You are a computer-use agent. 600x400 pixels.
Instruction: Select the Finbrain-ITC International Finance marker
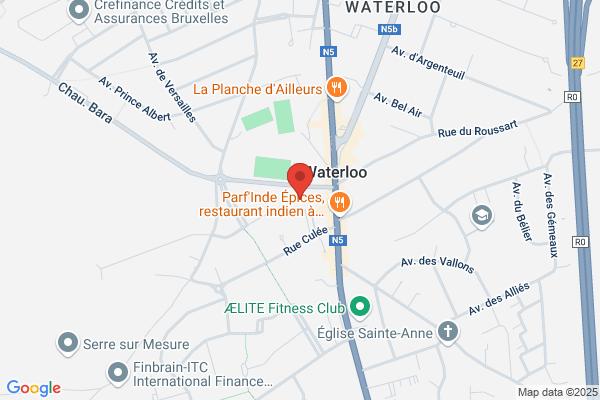(118, 374)
